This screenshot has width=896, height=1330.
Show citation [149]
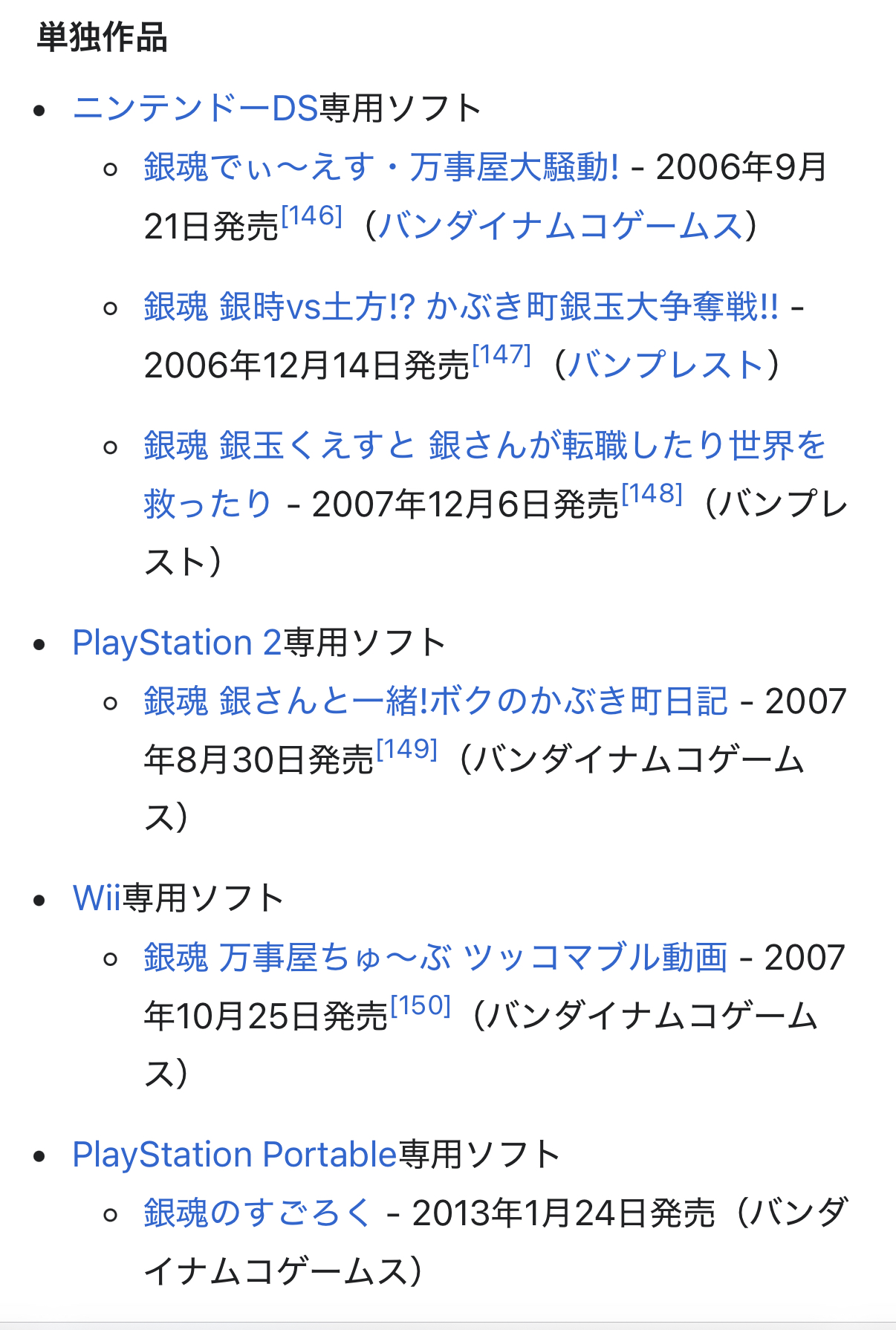tap(407, 750)
